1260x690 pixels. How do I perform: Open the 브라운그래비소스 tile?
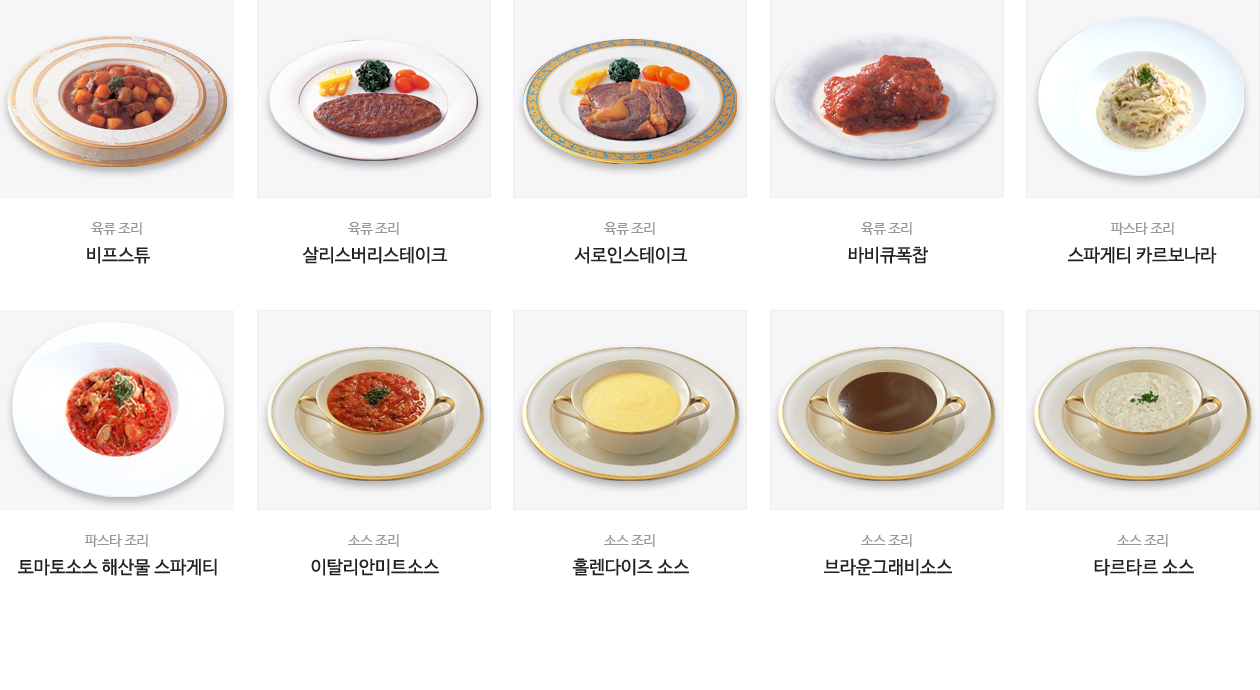tap(887, 410)
